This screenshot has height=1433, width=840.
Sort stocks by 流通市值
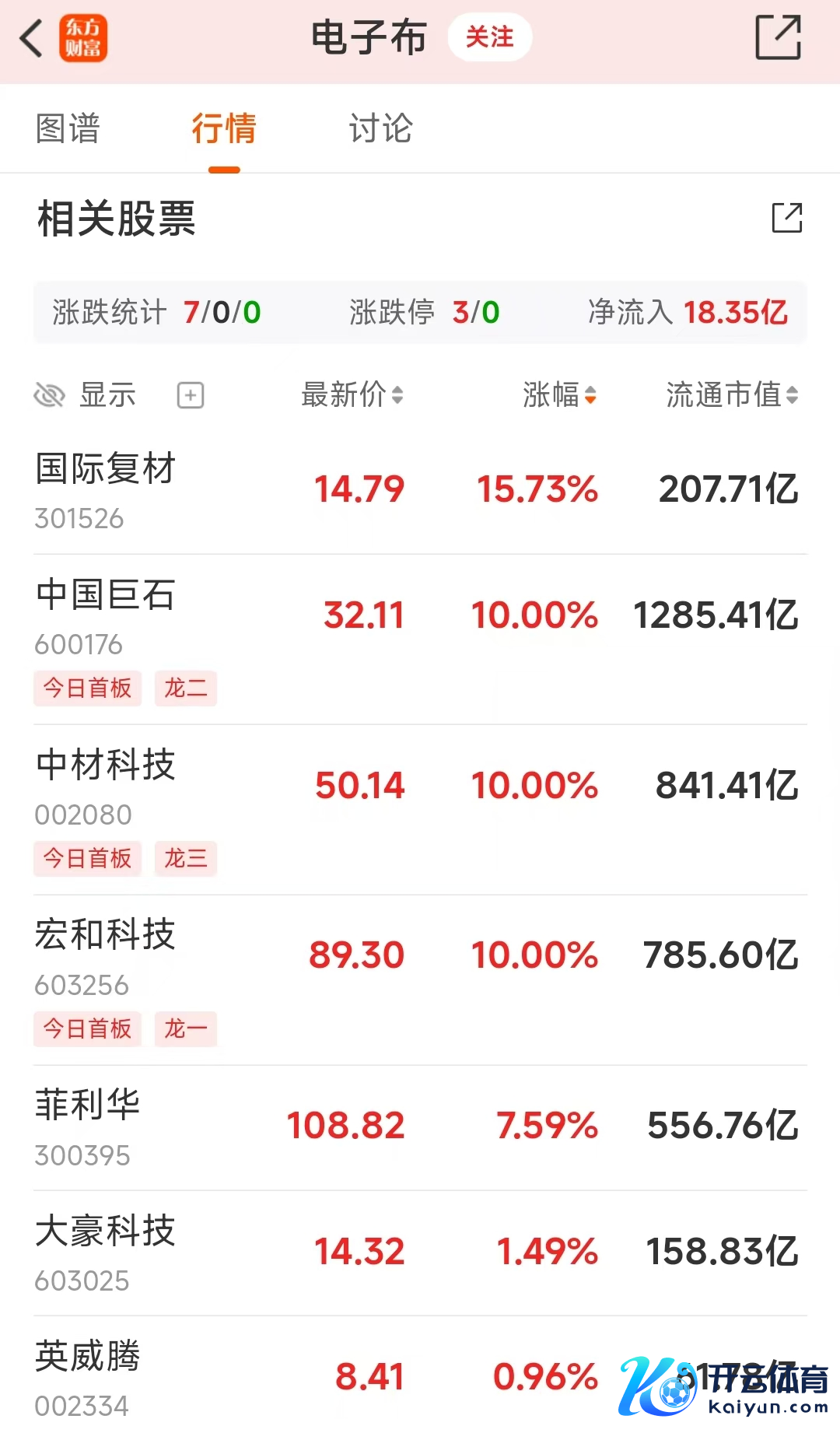731,395
